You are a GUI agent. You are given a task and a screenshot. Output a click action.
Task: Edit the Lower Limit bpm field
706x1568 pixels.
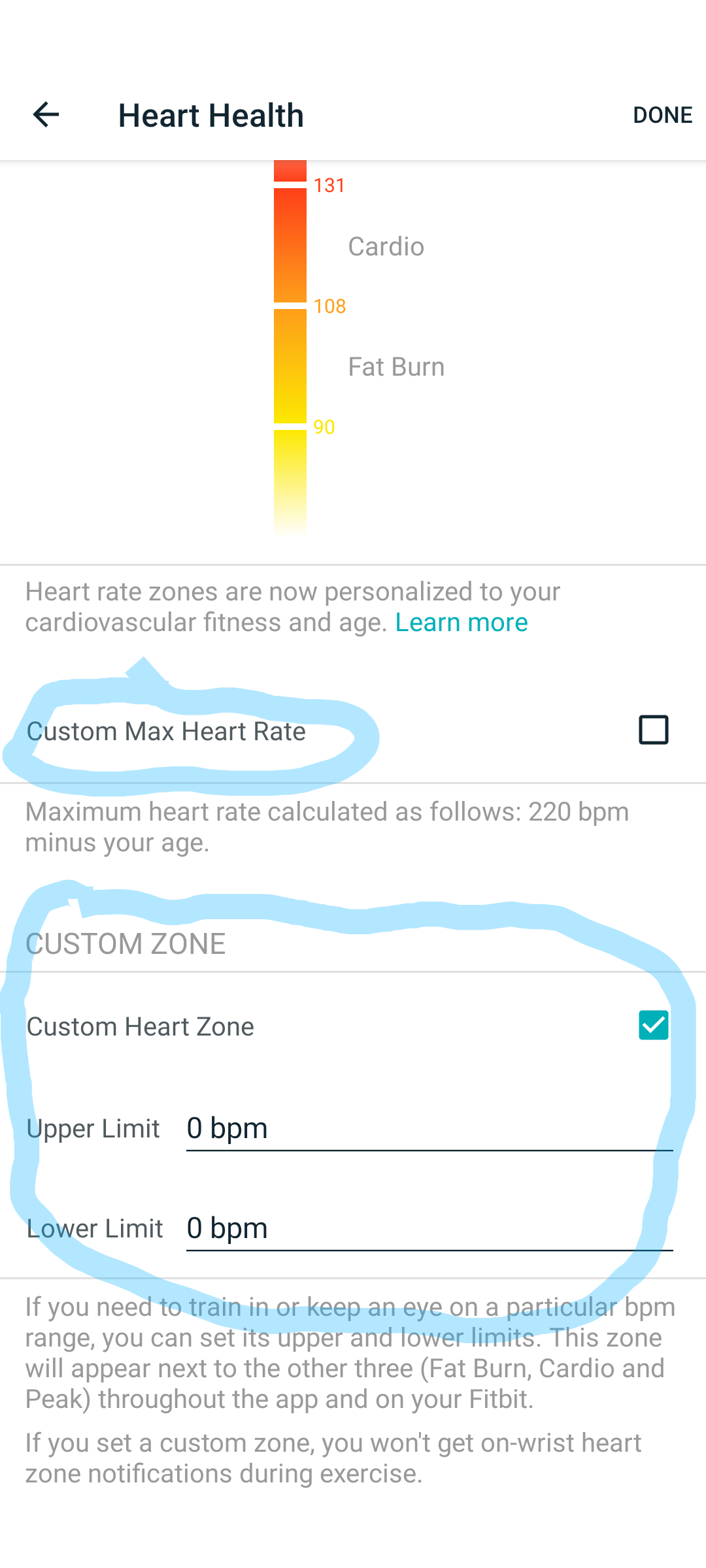pos(429,1228)
